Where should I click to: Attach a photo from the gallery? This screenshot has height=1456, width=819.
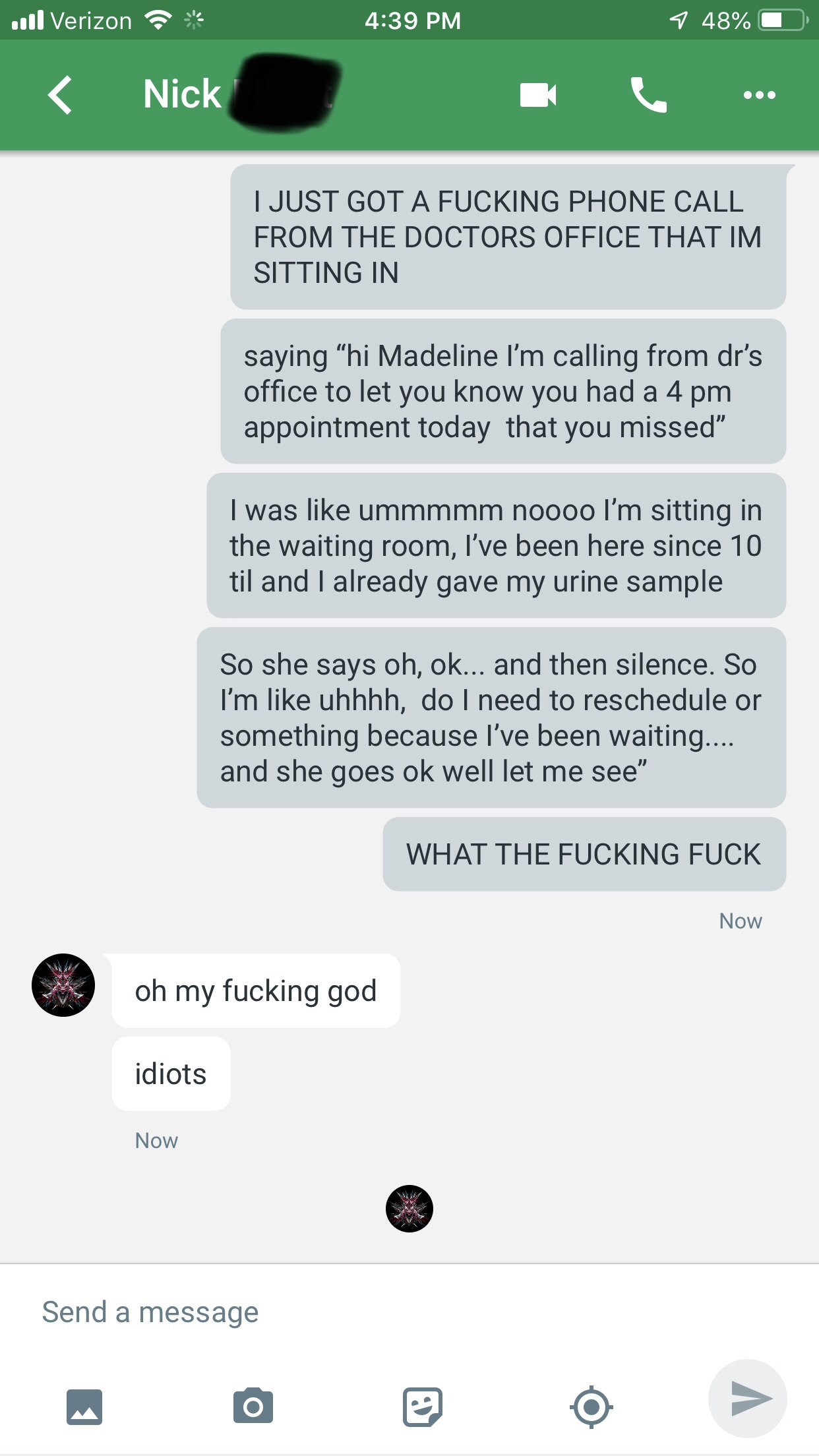click(x=84, y=1407)
